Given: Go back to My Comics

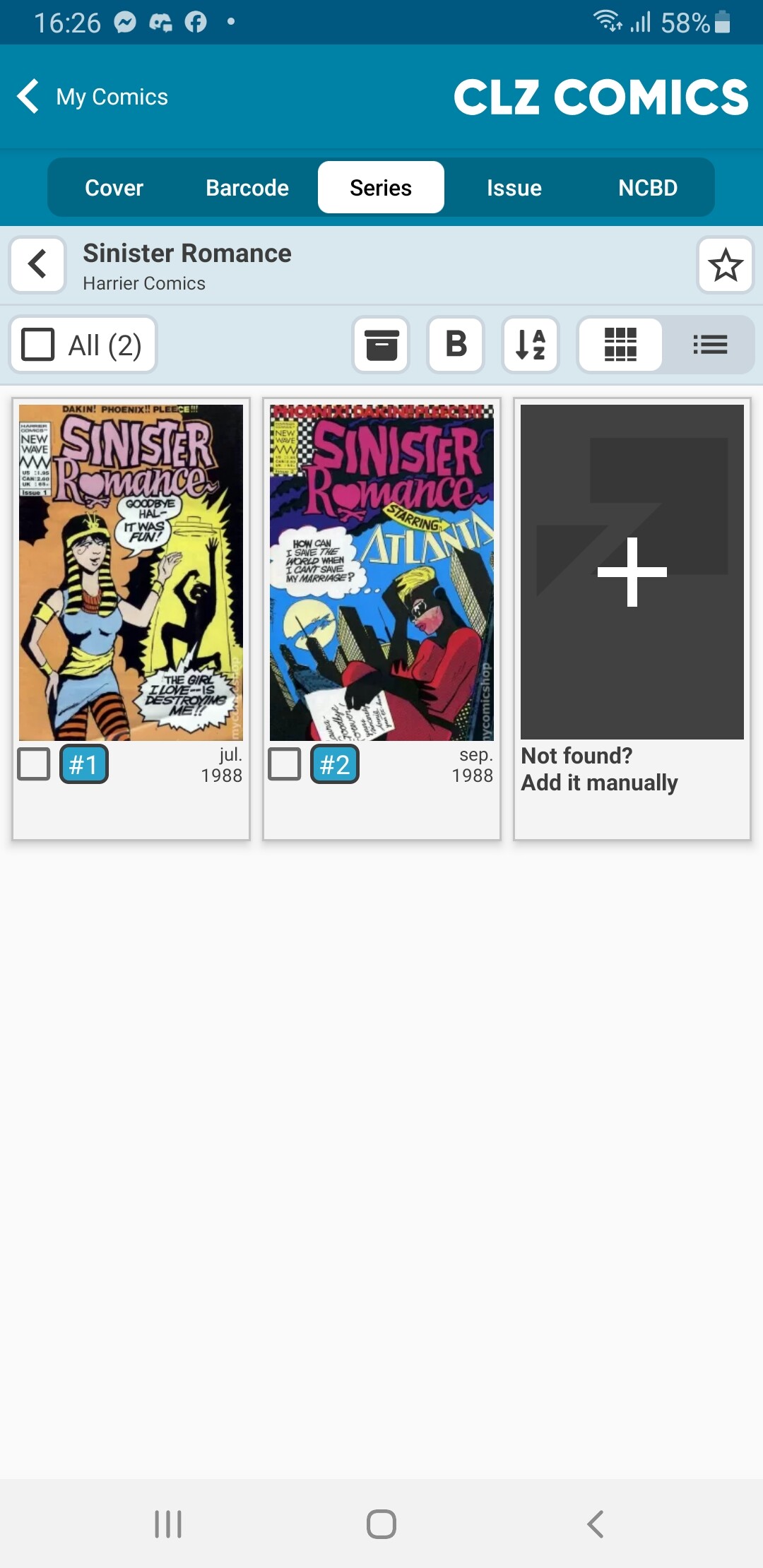Looking at the screenshot, I should point(92,97).
